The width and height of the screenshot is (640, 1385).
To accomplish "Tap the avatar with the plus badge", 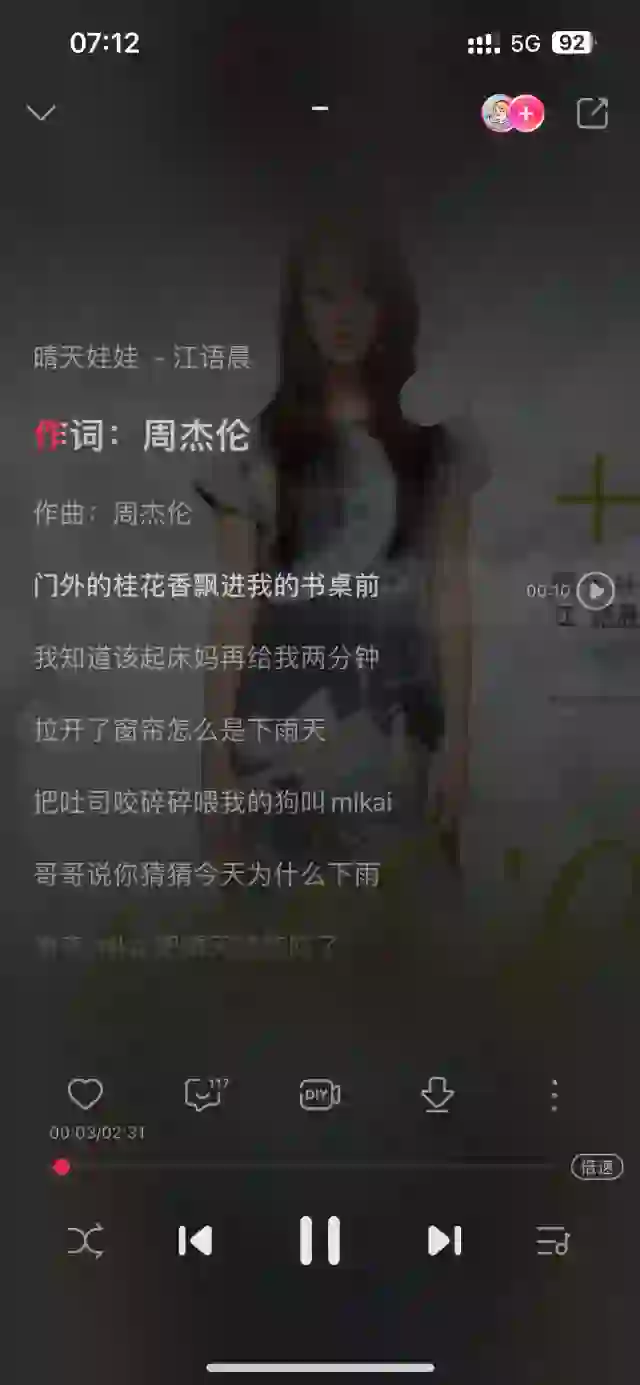I will point(511,114).
